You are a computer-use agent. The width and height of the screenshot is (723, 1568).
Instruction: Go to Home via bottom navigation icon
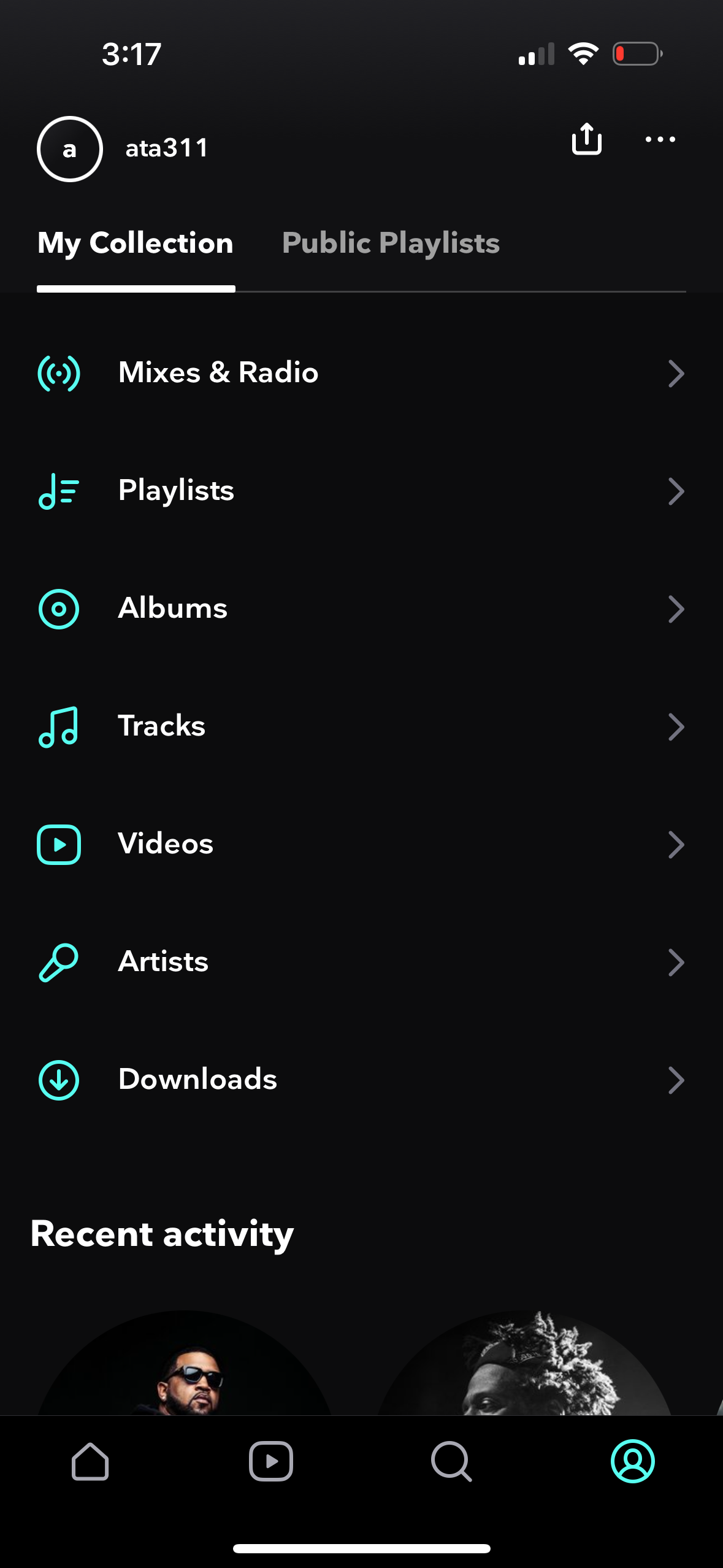coord(90,1461)
